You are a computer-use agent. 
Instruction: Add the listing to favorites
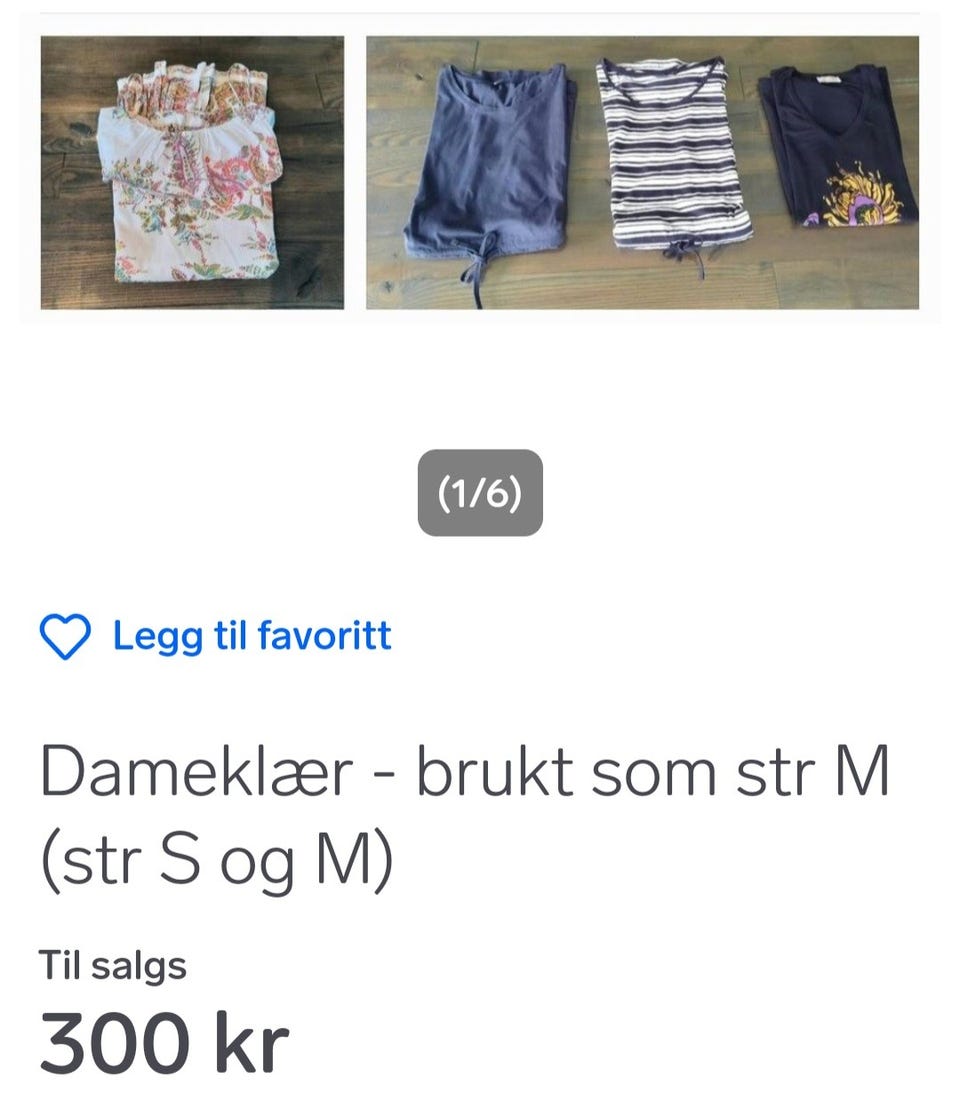click(x=215, y=636)
